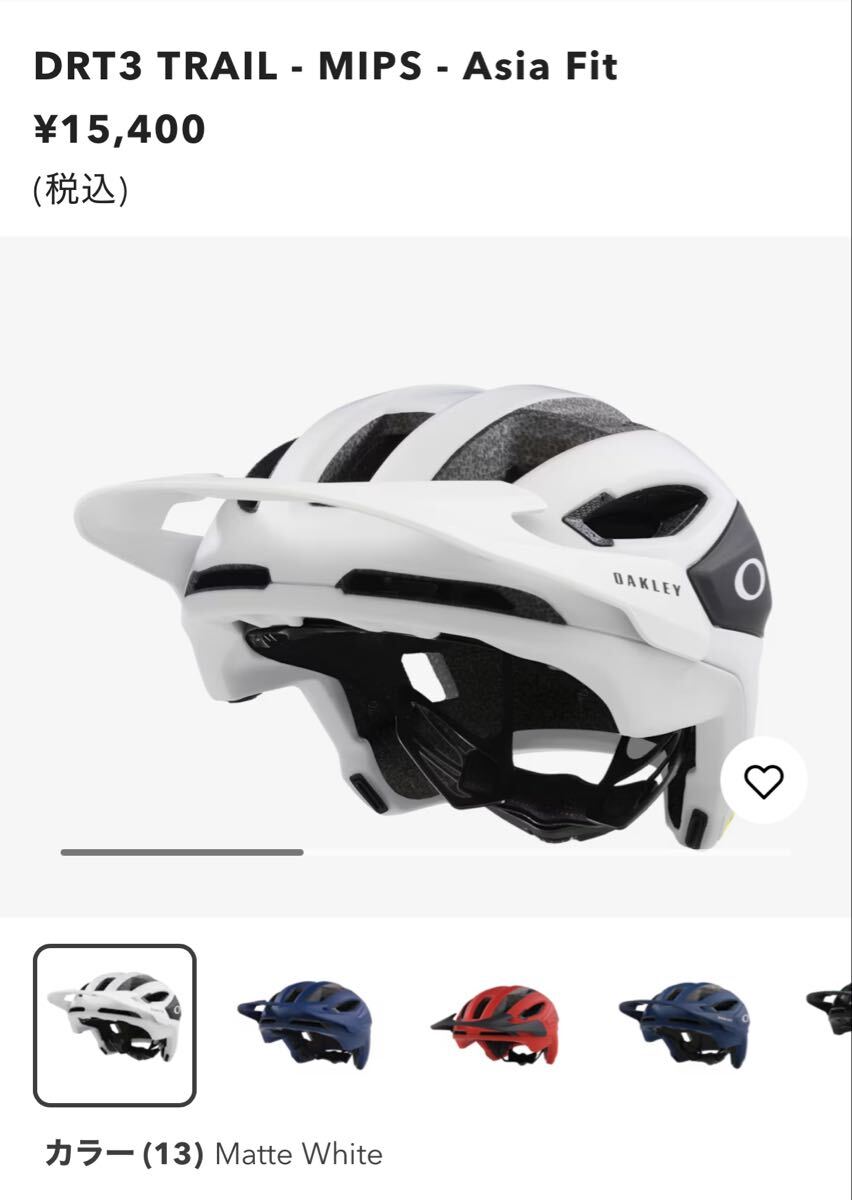Select the Matte White helmet color swatch
The width and height of the screenshot is (852, 1200).
click(115, 1025)
